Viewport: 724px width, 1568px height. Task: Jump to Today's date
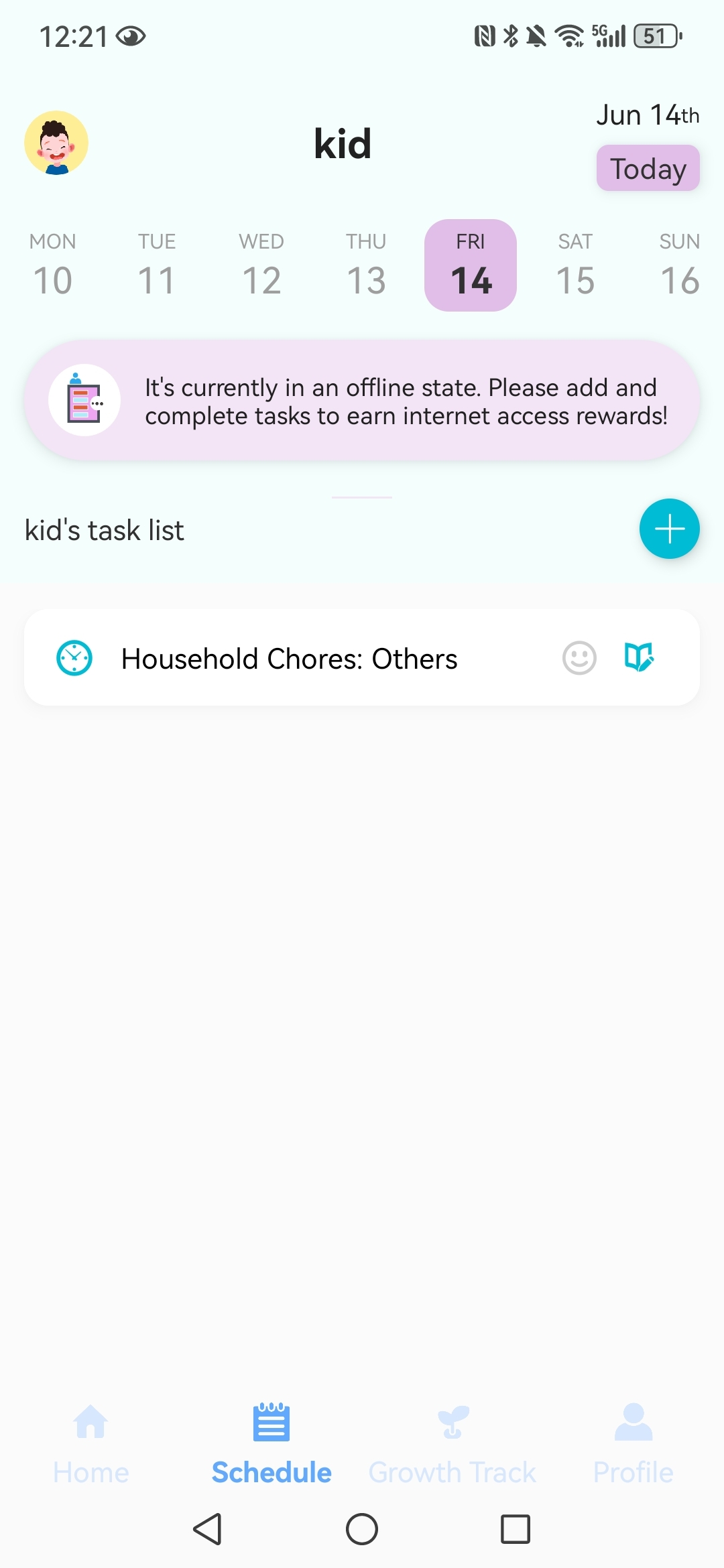tap(648, 168)
